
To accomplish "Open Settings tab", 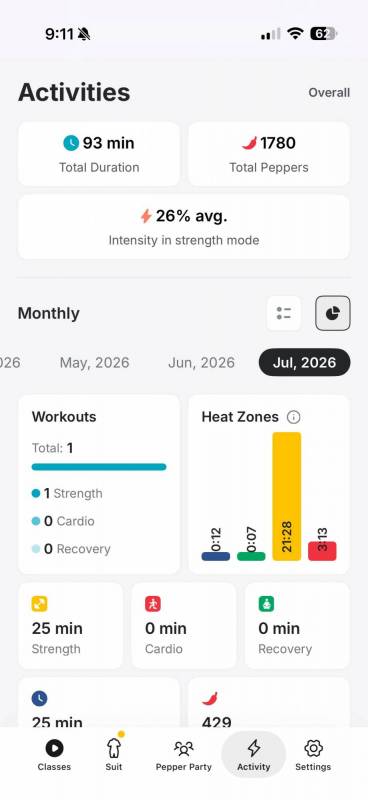I will [x=313, y=755].
